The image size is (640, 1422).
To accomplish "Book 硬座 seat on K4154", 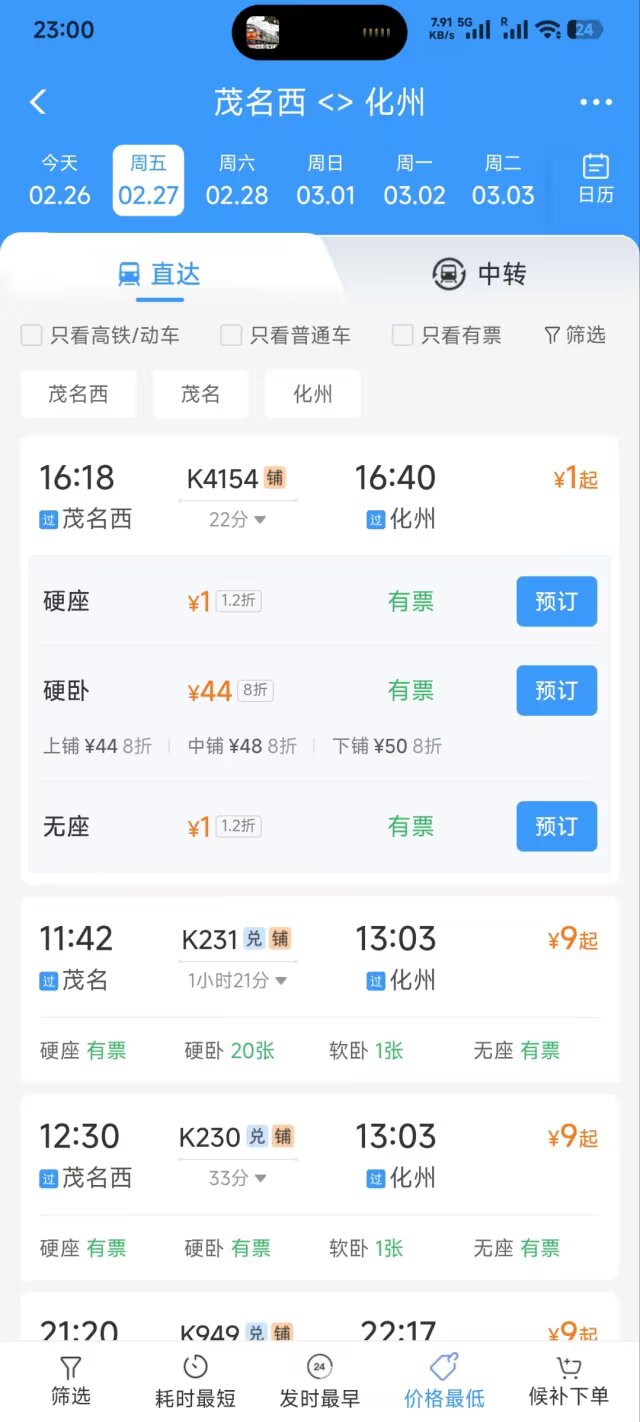I will pyautogui.click(x=556, y=602).
